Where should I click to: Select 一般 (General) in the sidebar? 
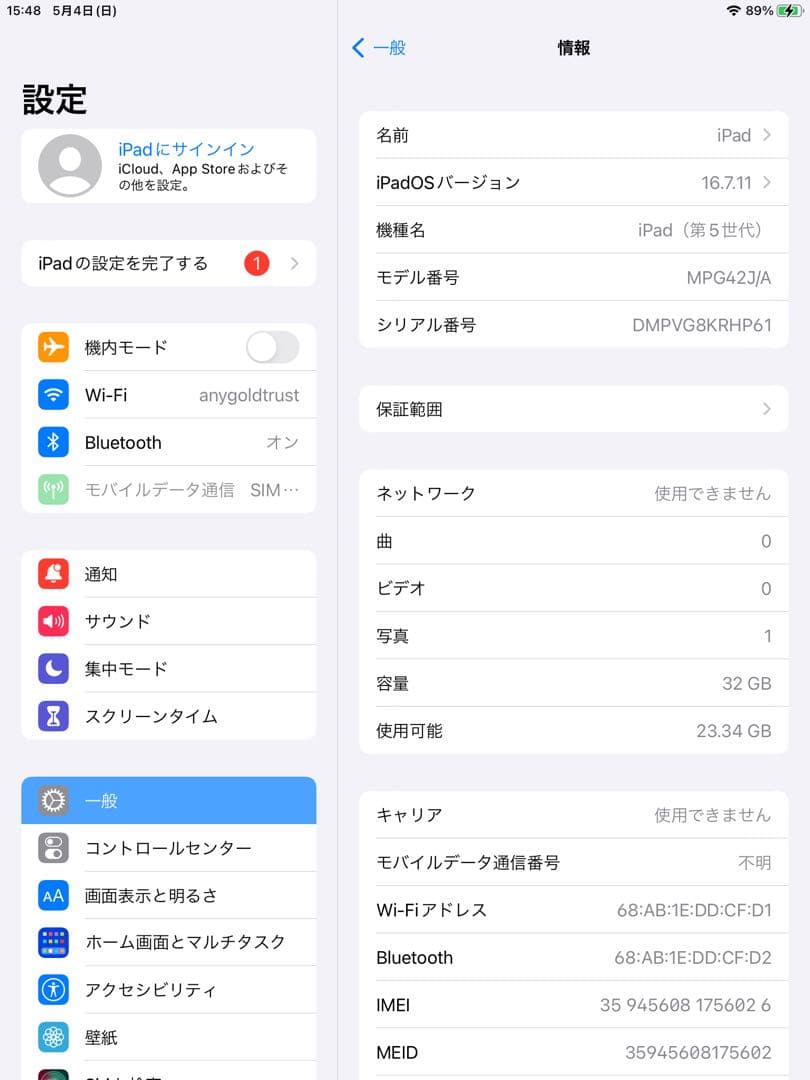point(168,800)
